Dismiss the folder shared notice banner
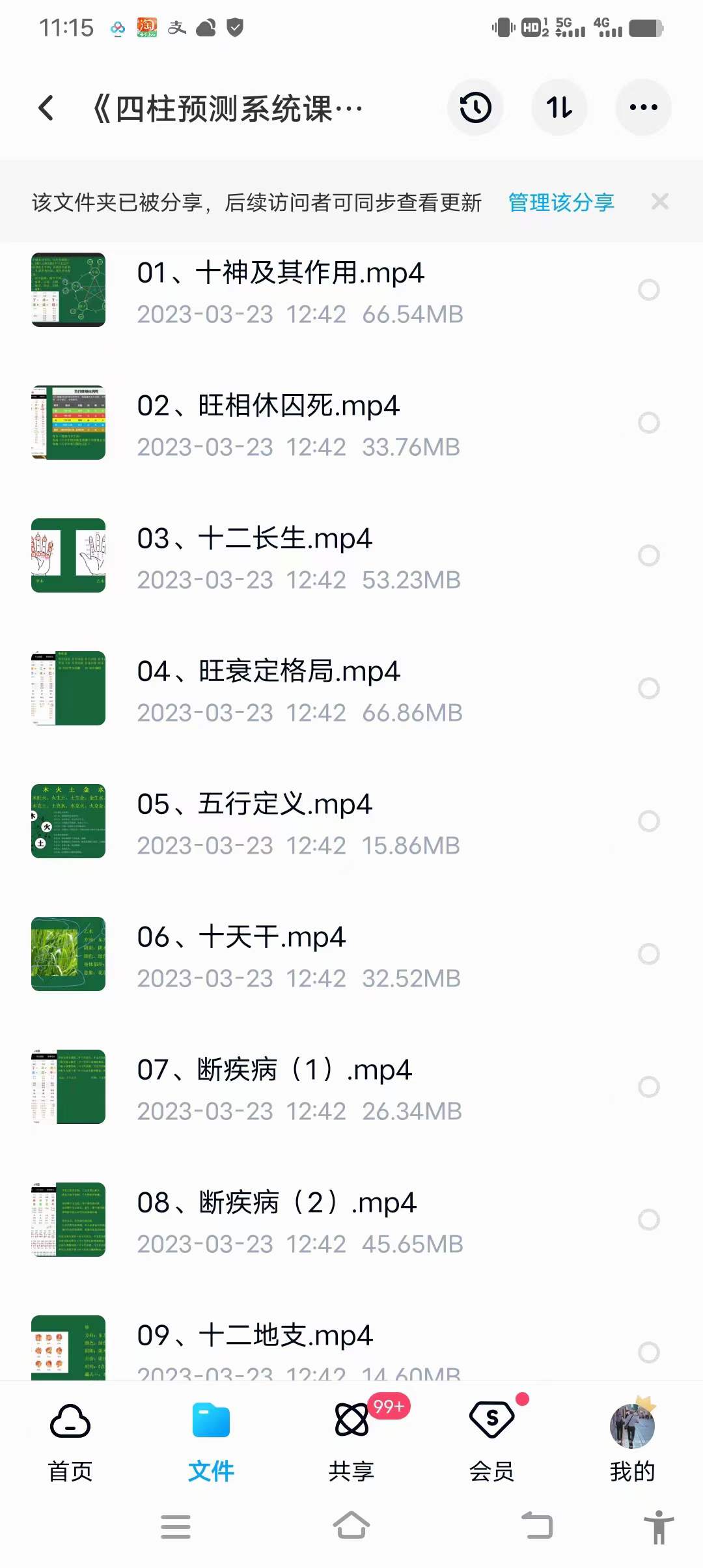 659,202
